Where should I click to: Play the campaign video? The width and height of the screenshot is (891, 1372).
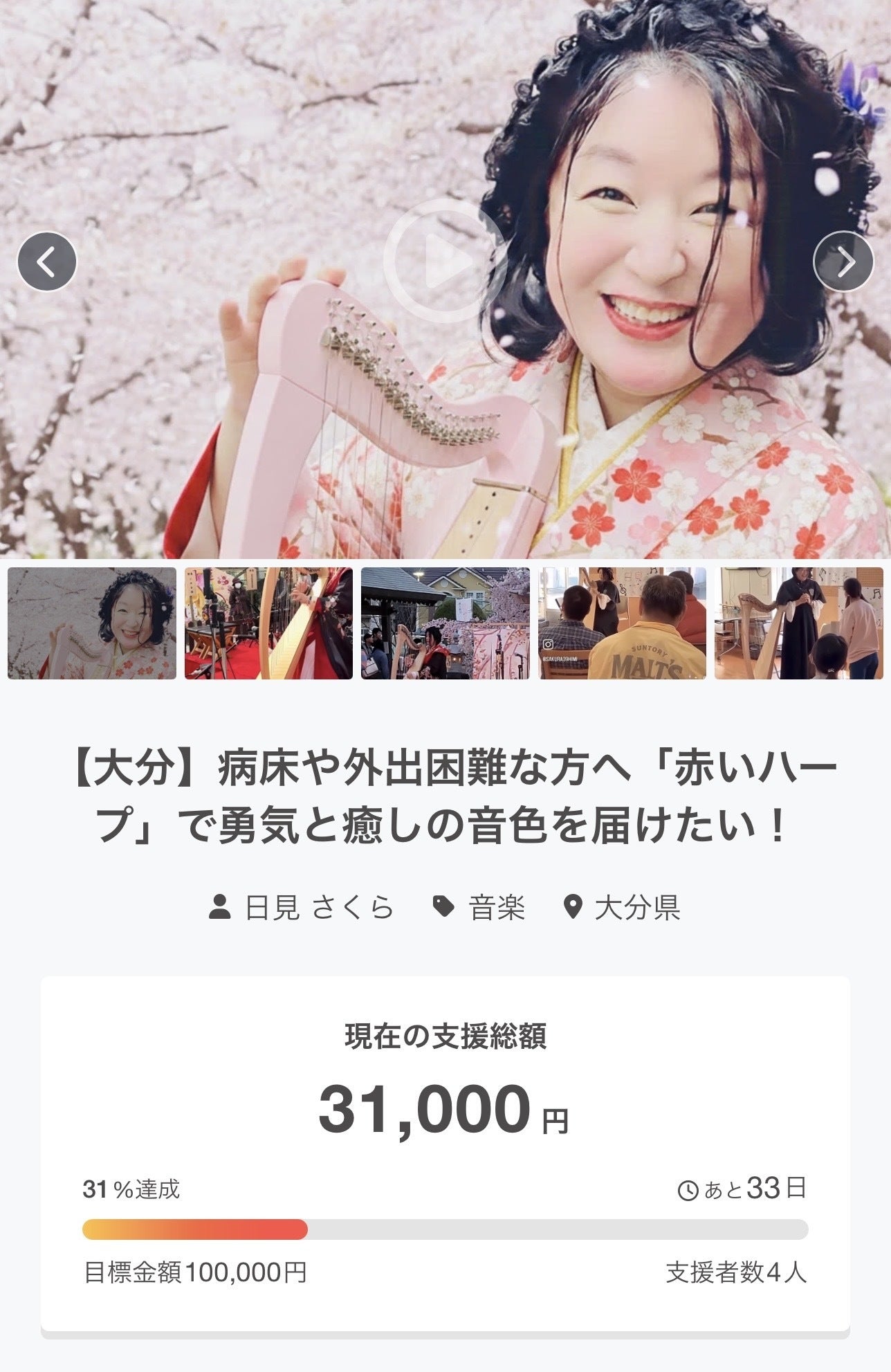[445, 261]
